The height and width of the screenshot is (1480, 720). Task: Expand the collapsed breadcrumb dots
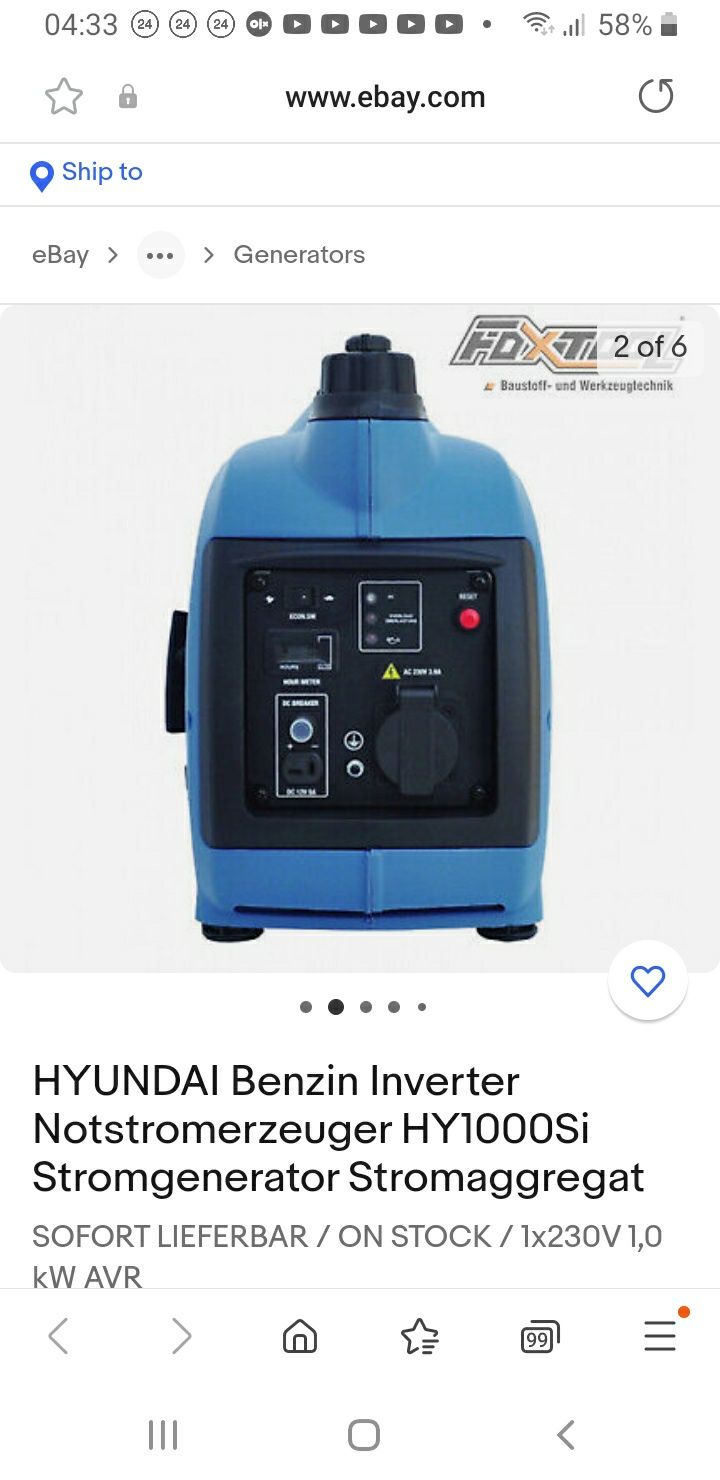(x=160, y=255)
